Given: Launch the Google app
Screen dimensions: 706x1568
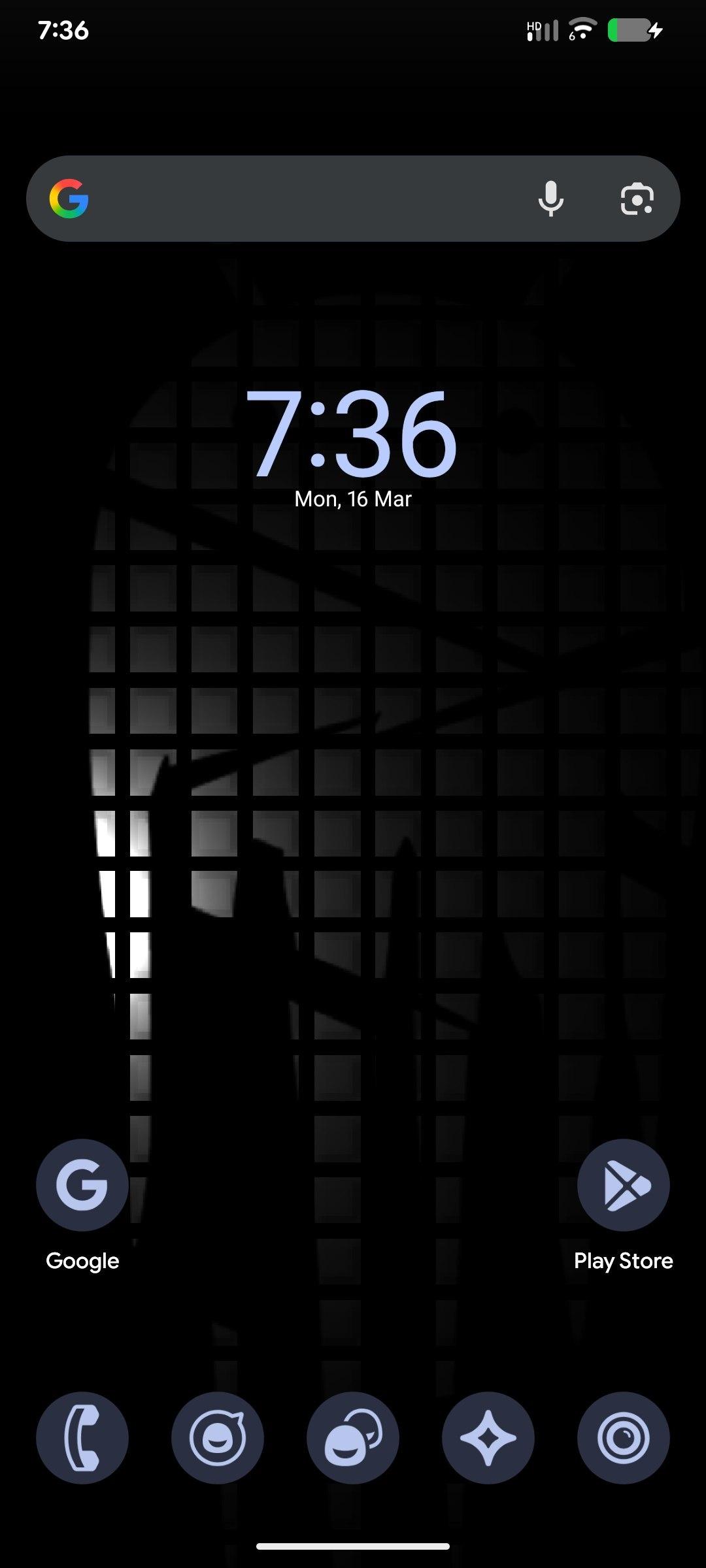Looking at the screenshot, I should tap(82, 1185).
